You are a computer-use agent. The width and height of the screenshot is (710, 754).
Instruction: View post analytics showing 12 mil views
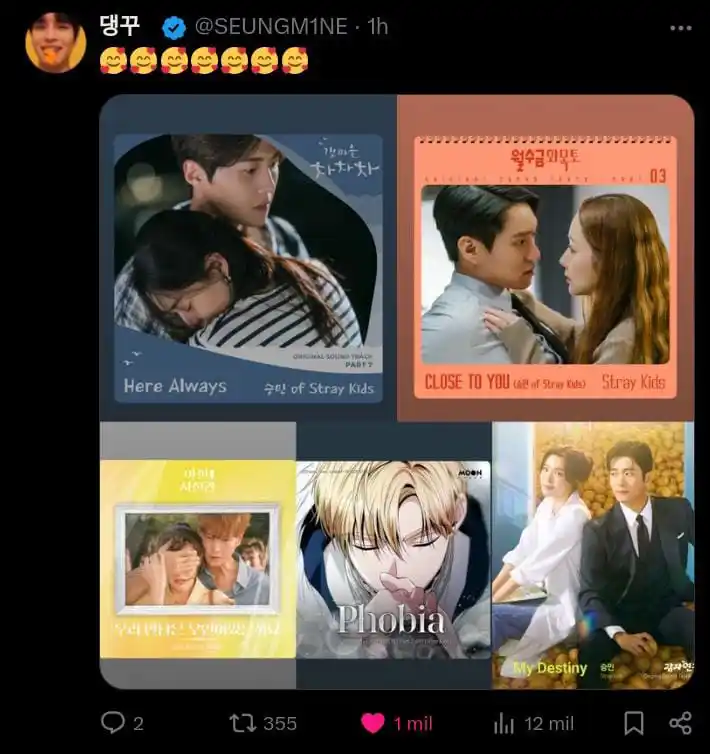503,723
